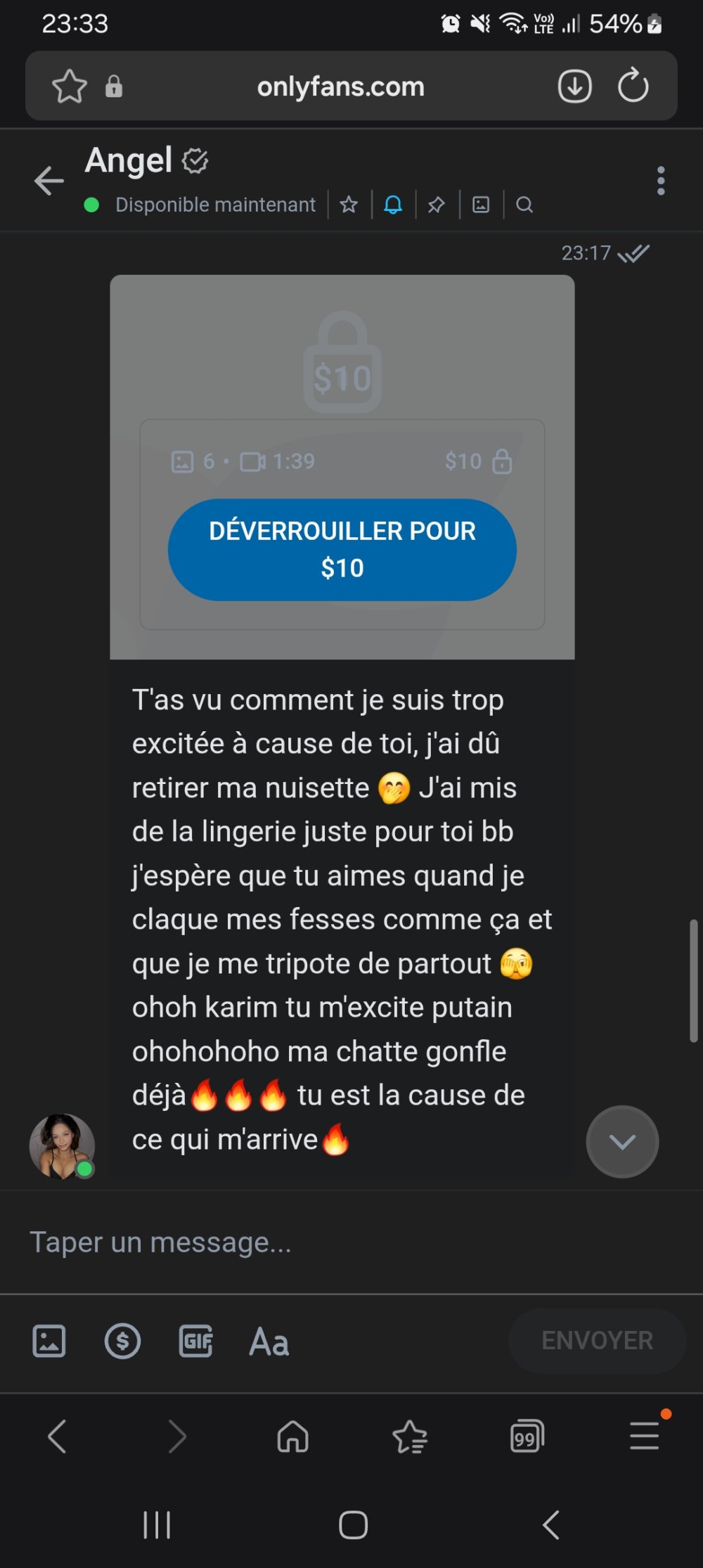Pin this conversation
This screenshot has height=1568, width=703.
coord(437,205)
